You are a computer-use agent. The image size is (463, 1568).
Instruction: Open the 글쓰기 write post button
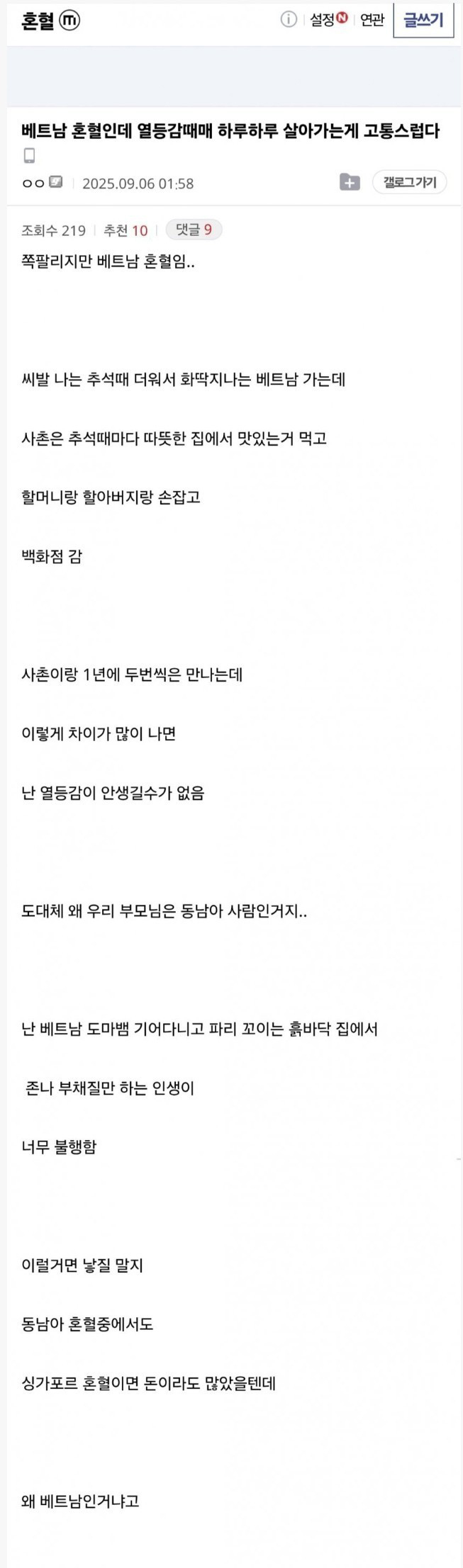click(423, 21)
